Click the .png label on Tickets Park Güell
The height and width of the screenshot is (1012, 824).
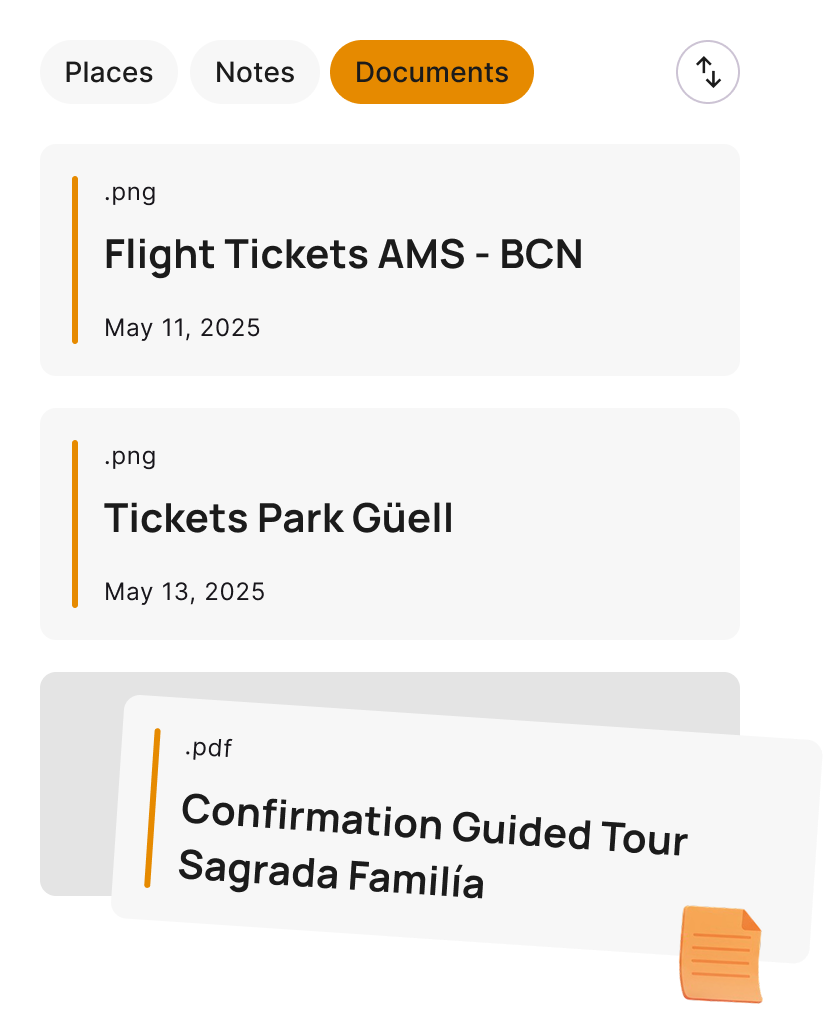click(130, 456)
